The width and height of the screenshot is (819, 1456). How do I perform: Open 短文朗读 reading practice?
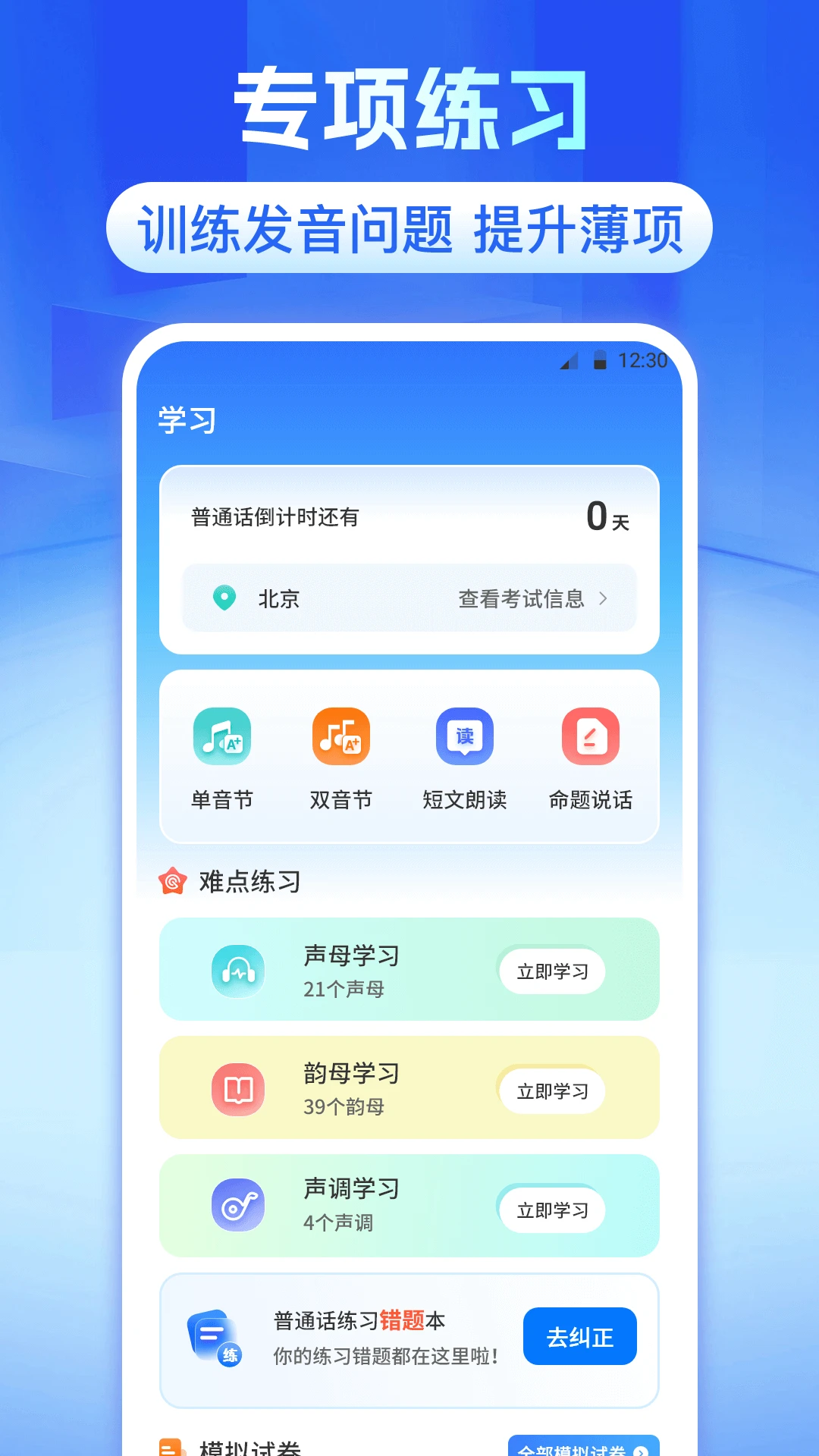point(464,736)
